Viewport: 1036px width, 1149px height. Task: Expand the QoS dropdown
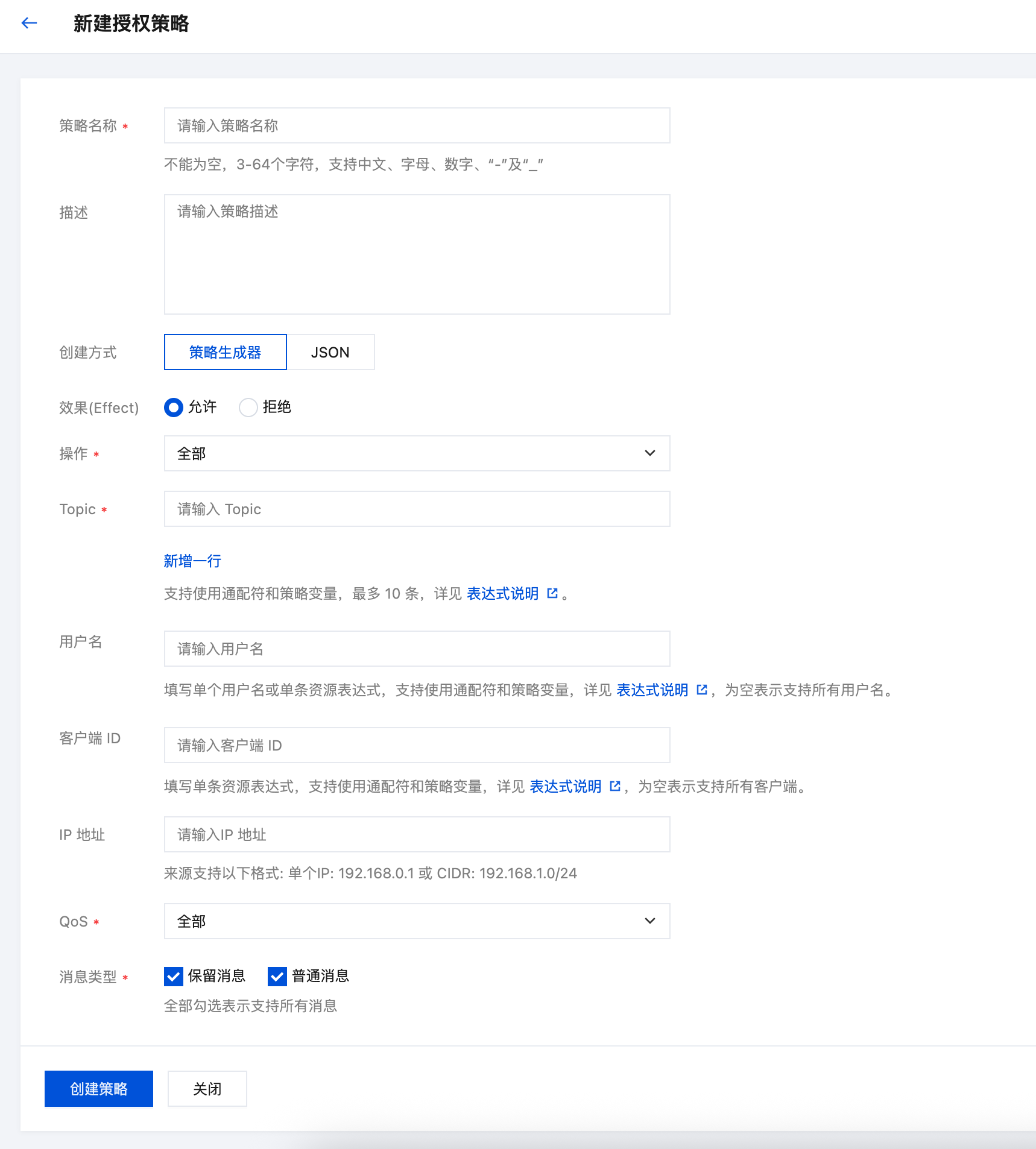point(417,921)
